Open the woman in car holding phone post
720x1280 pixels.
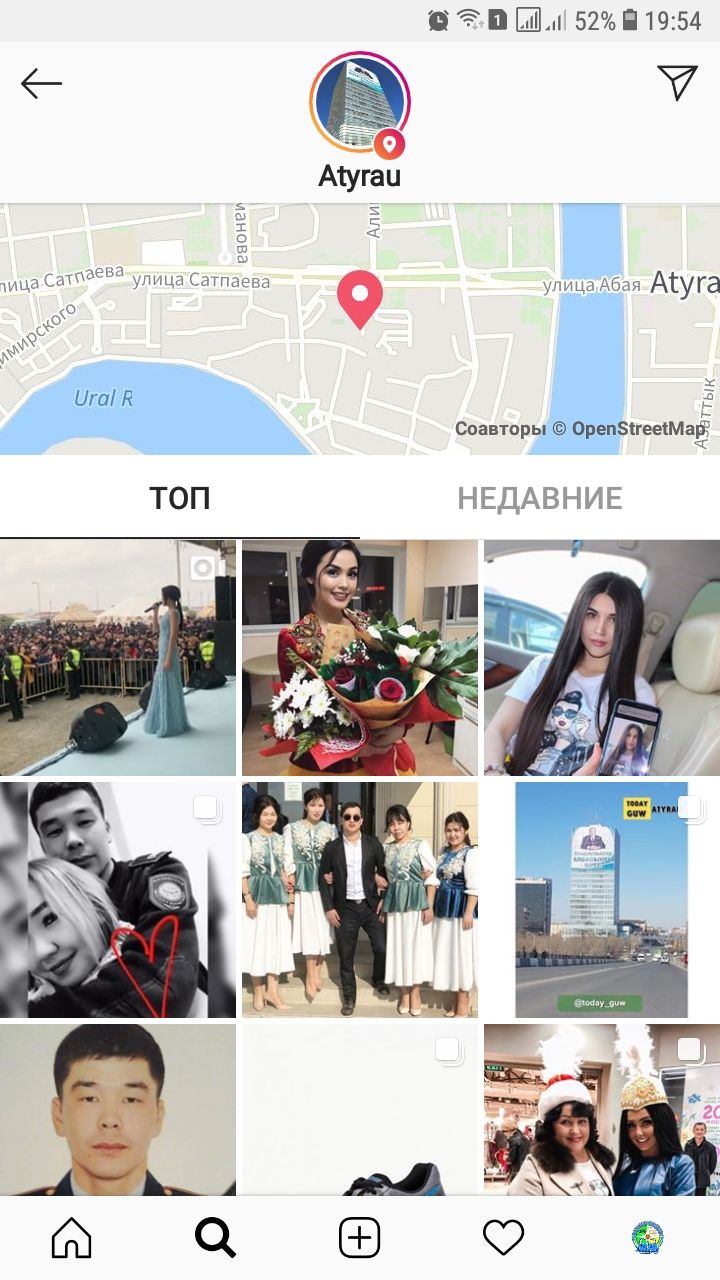tap(602, 658)
